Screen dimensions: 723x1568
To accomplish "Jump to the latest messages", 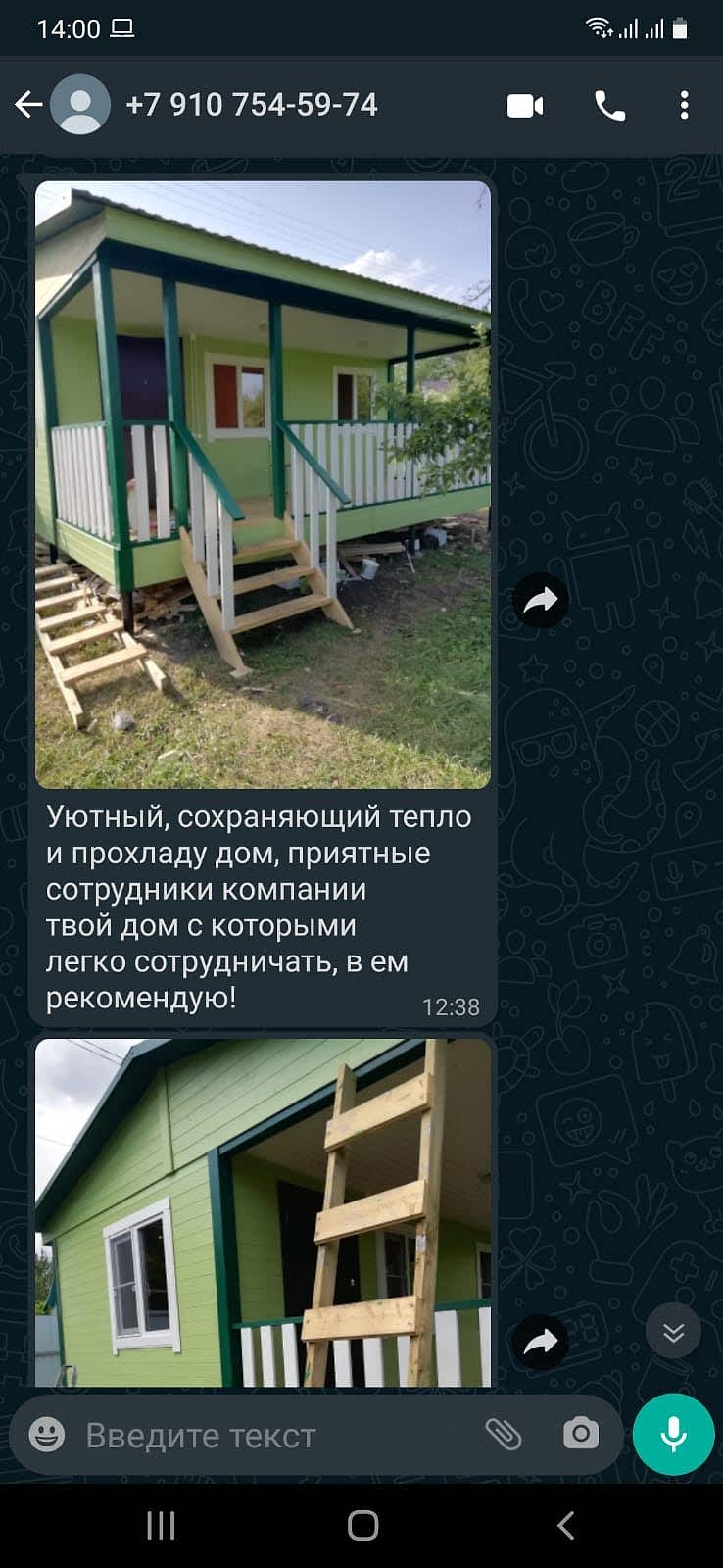I will click(x=673, y=1331).
